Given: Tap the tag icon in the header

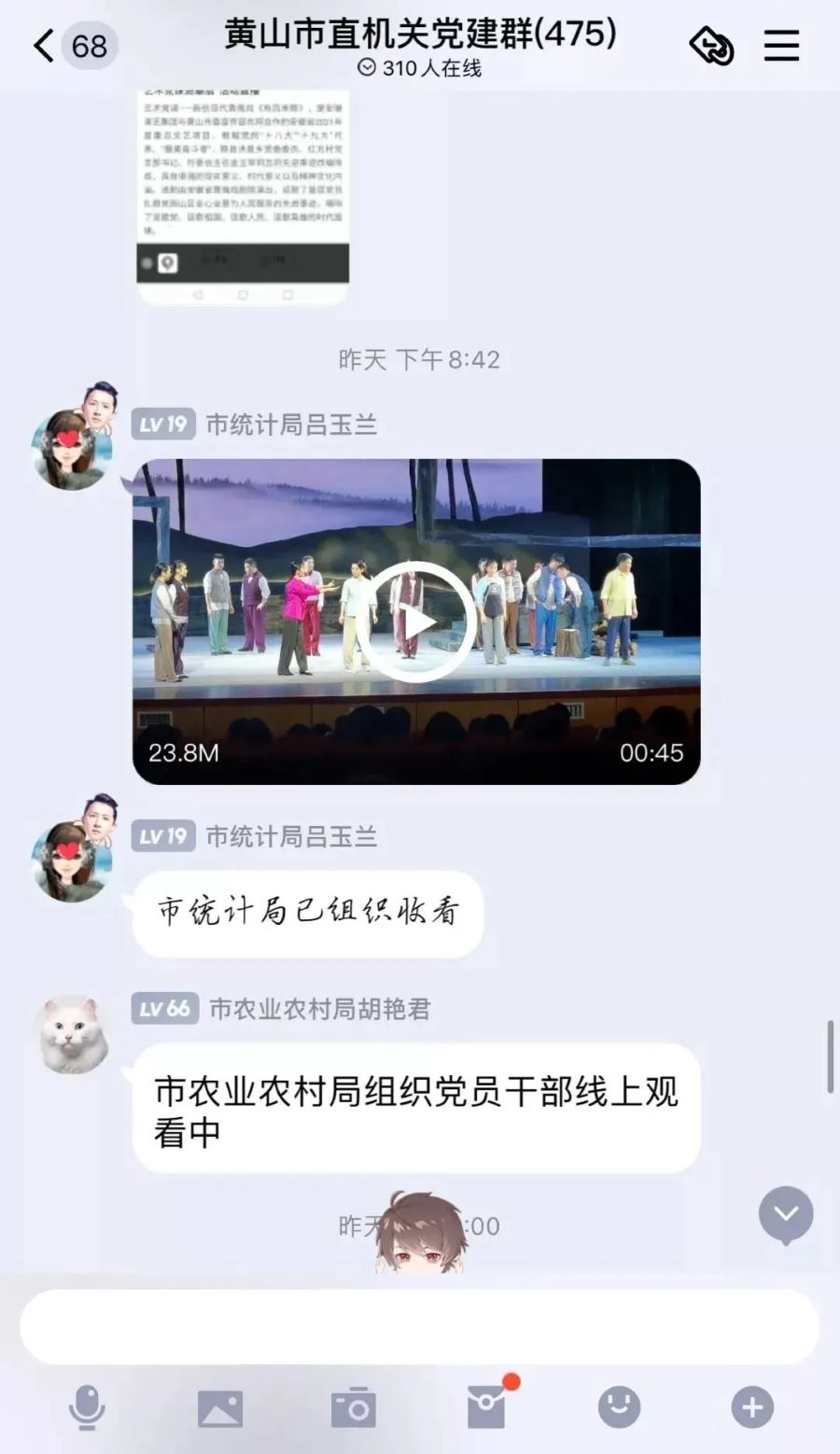Looking at the screenshot, I should click(711, 45).
